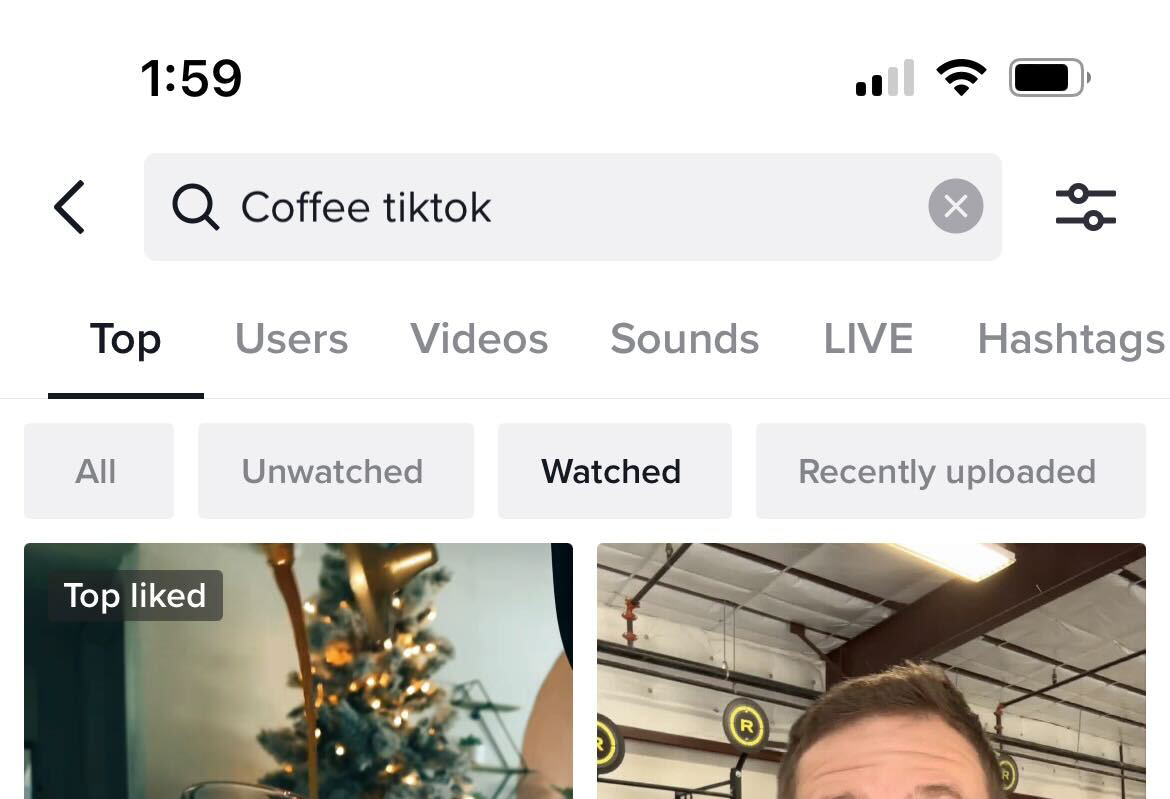Viewport: 1170px width, 799px height.
Task: Tap the Coffee tiktok search field
Action: point(540,207)
